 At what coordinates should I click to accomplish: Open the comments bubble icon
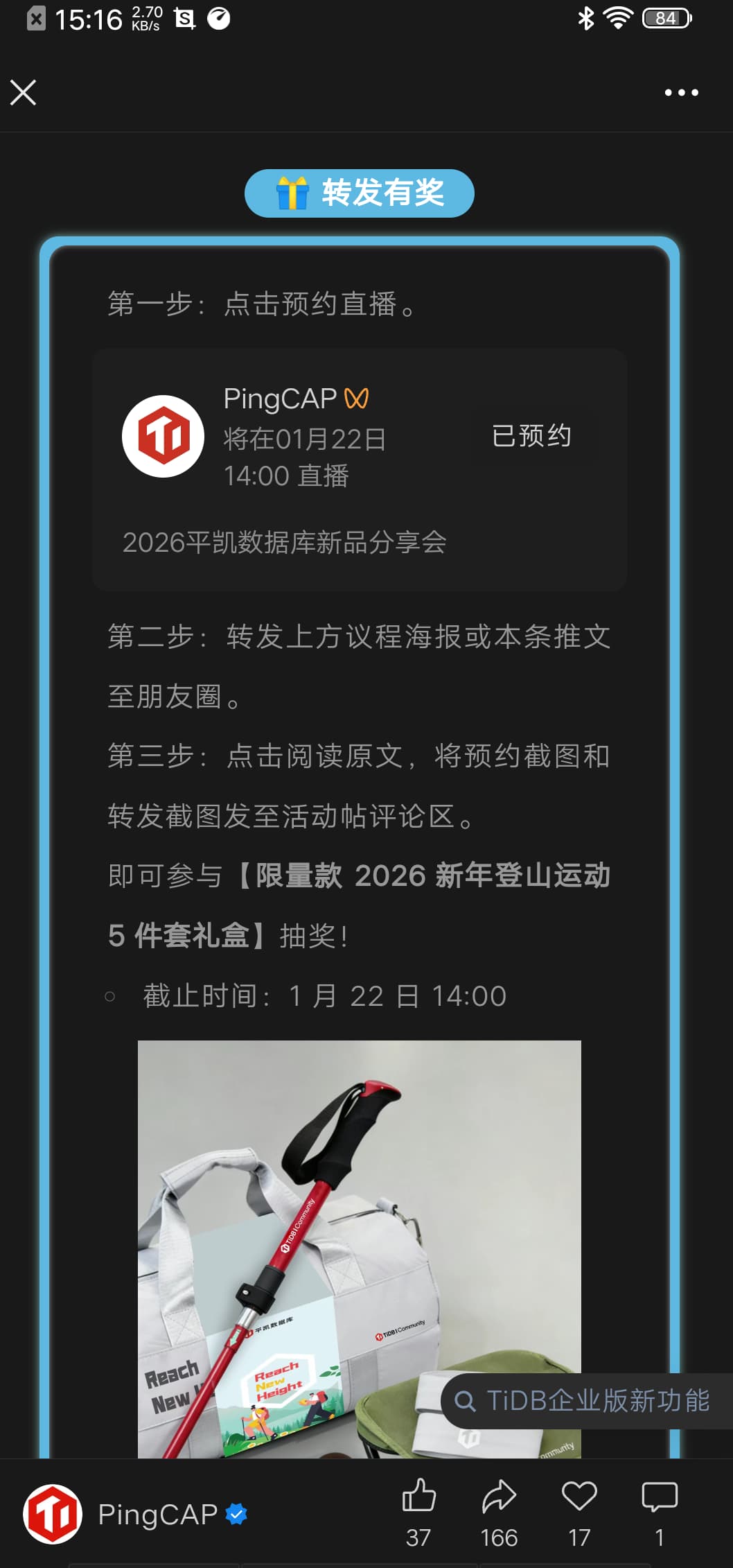[x=659, y=1497]
